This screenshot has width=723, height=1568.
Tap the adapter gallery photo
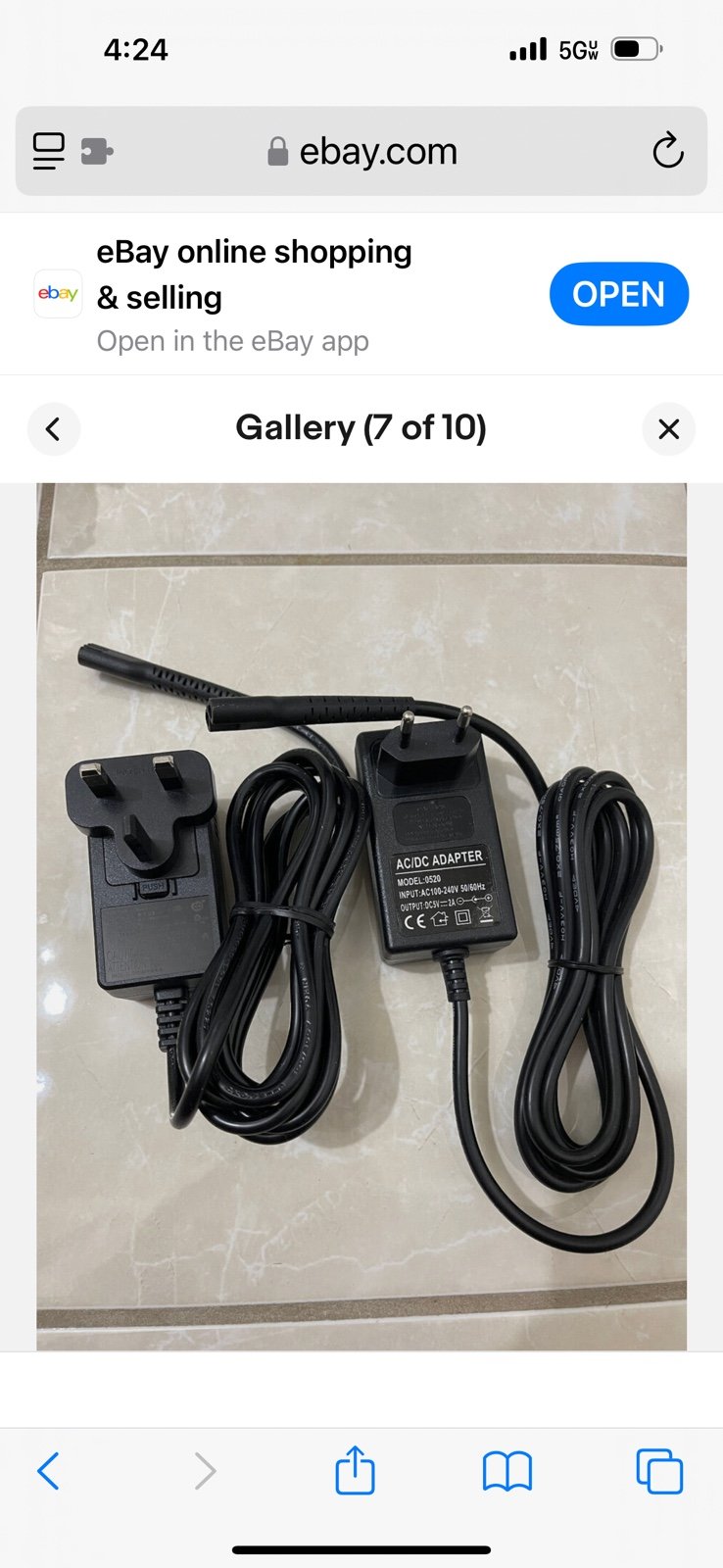[x=361, y=916]
